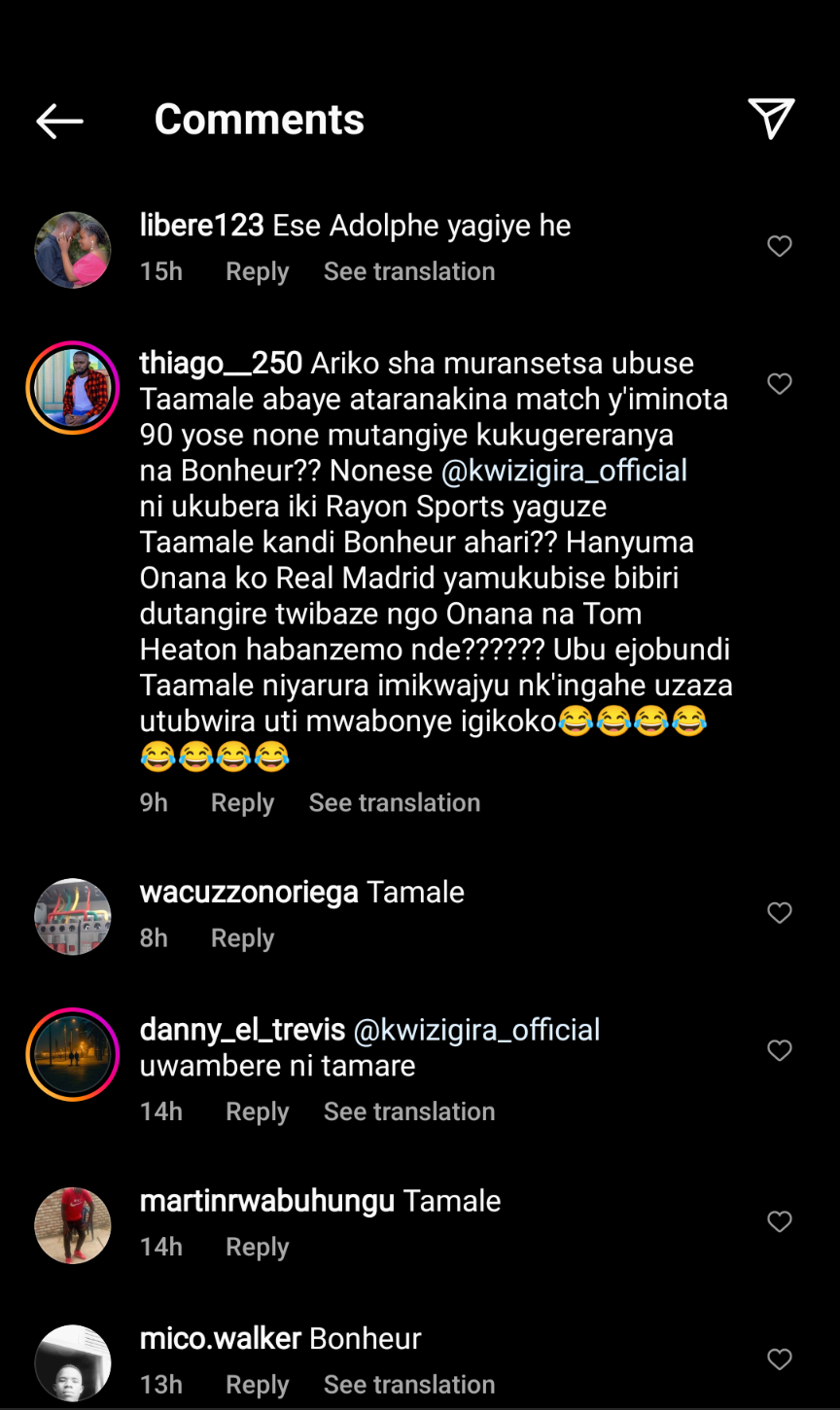The width and height of the screenshot is (840, 1410).
Task: Reply to thiago__250's comment
Action: pos(242,802)
